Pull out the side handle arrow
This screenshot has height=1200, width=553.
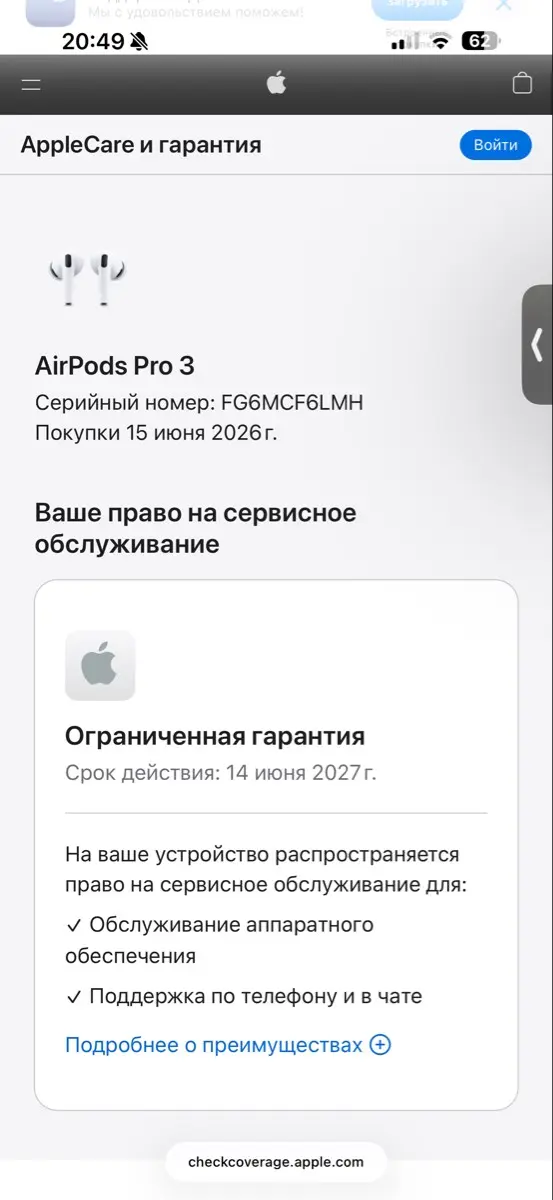tap(538, 344)
